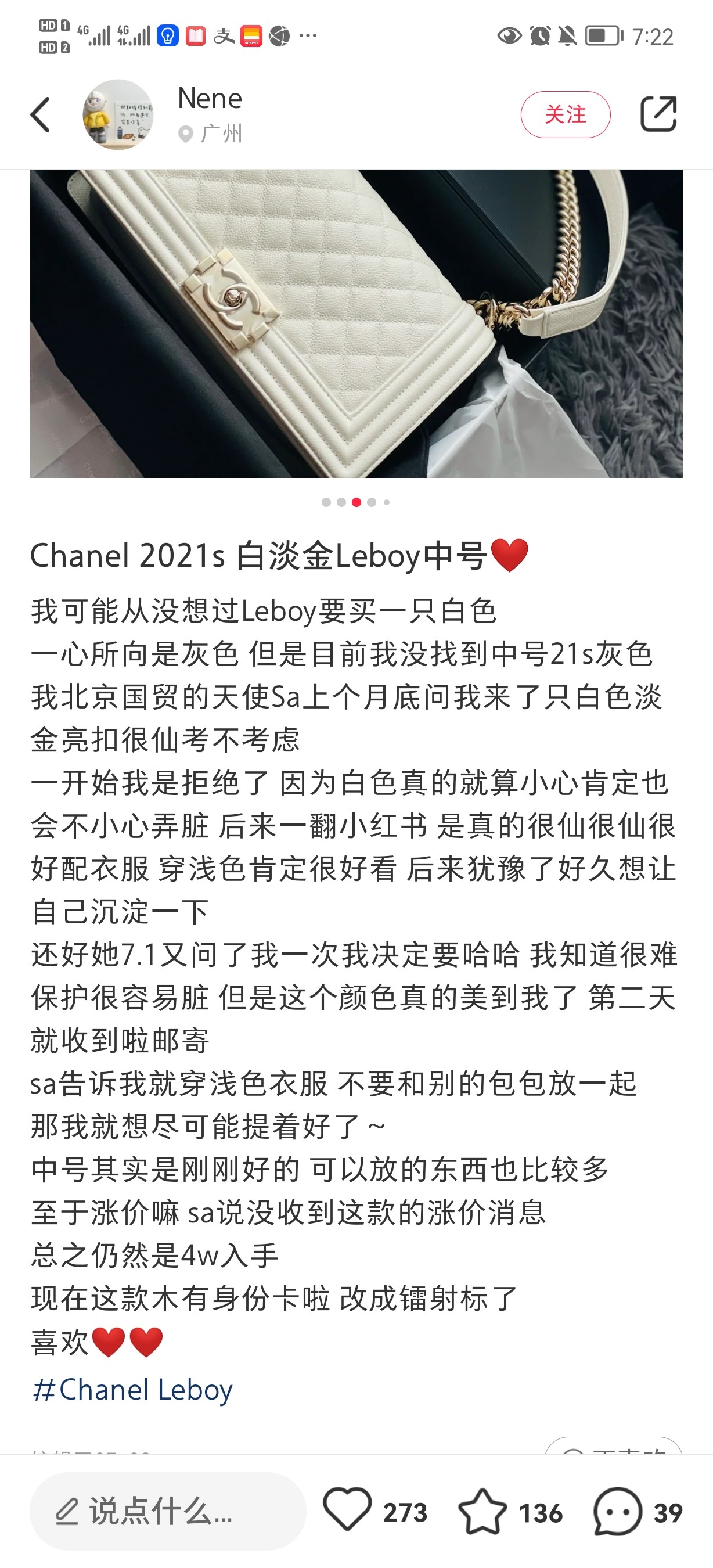This screenshot has height=1568, width=713.
Task: Open Nene's profile avatar
Action: (x=118, y=114)
